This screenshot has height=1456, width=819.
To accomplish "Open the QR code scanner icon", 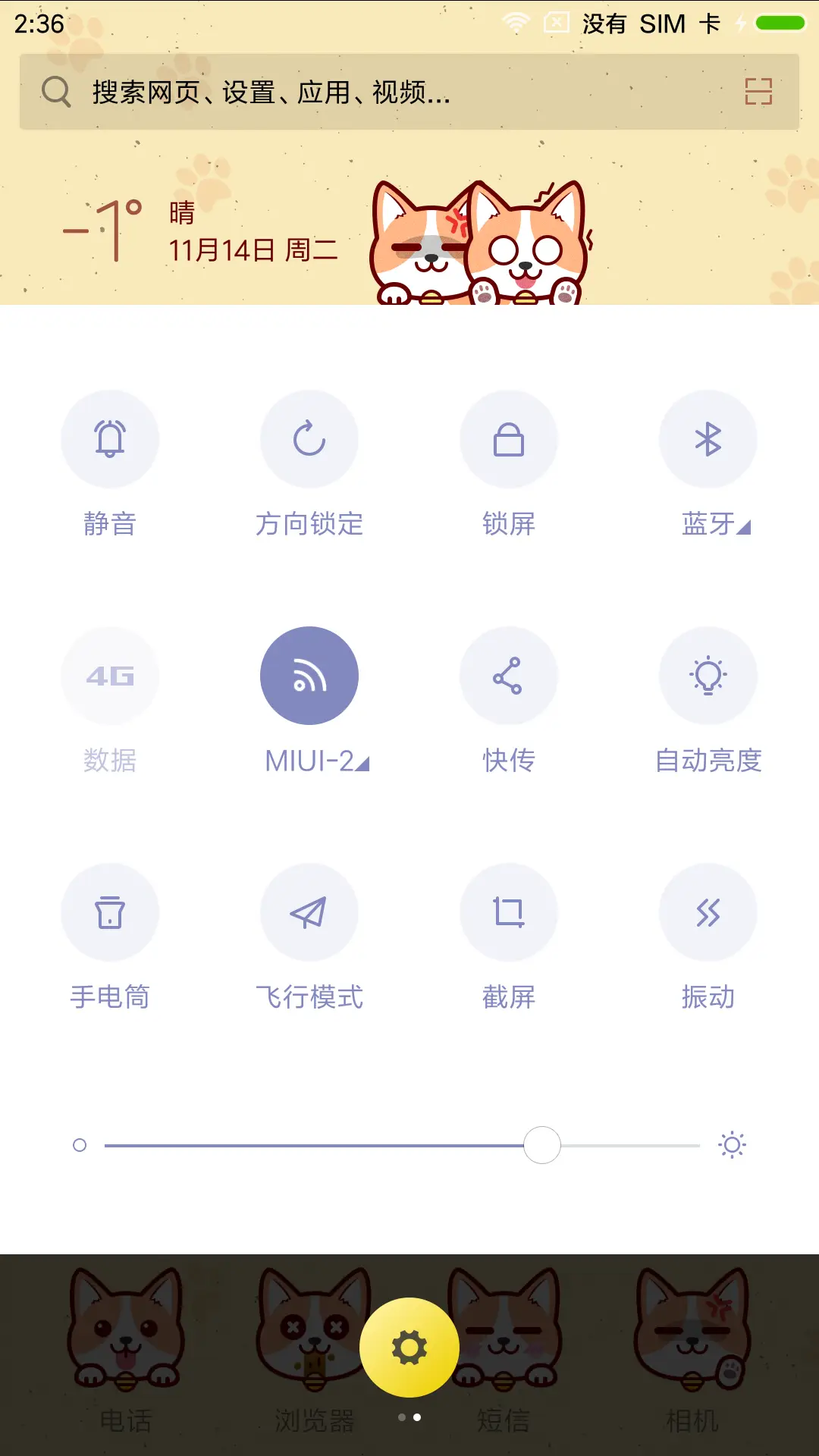I will [758, 92].
